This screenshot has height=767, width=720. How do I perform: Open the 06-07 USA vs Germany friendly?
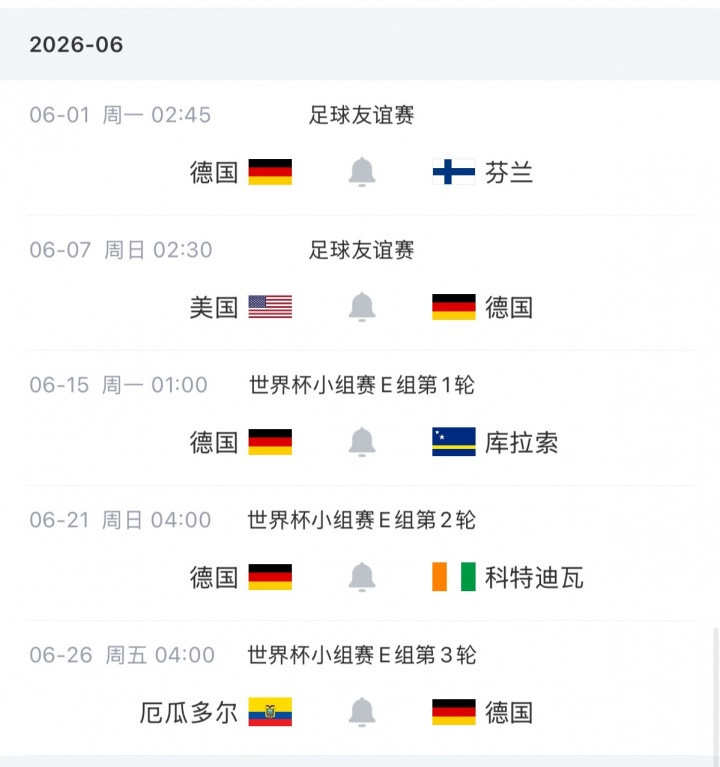362,283
